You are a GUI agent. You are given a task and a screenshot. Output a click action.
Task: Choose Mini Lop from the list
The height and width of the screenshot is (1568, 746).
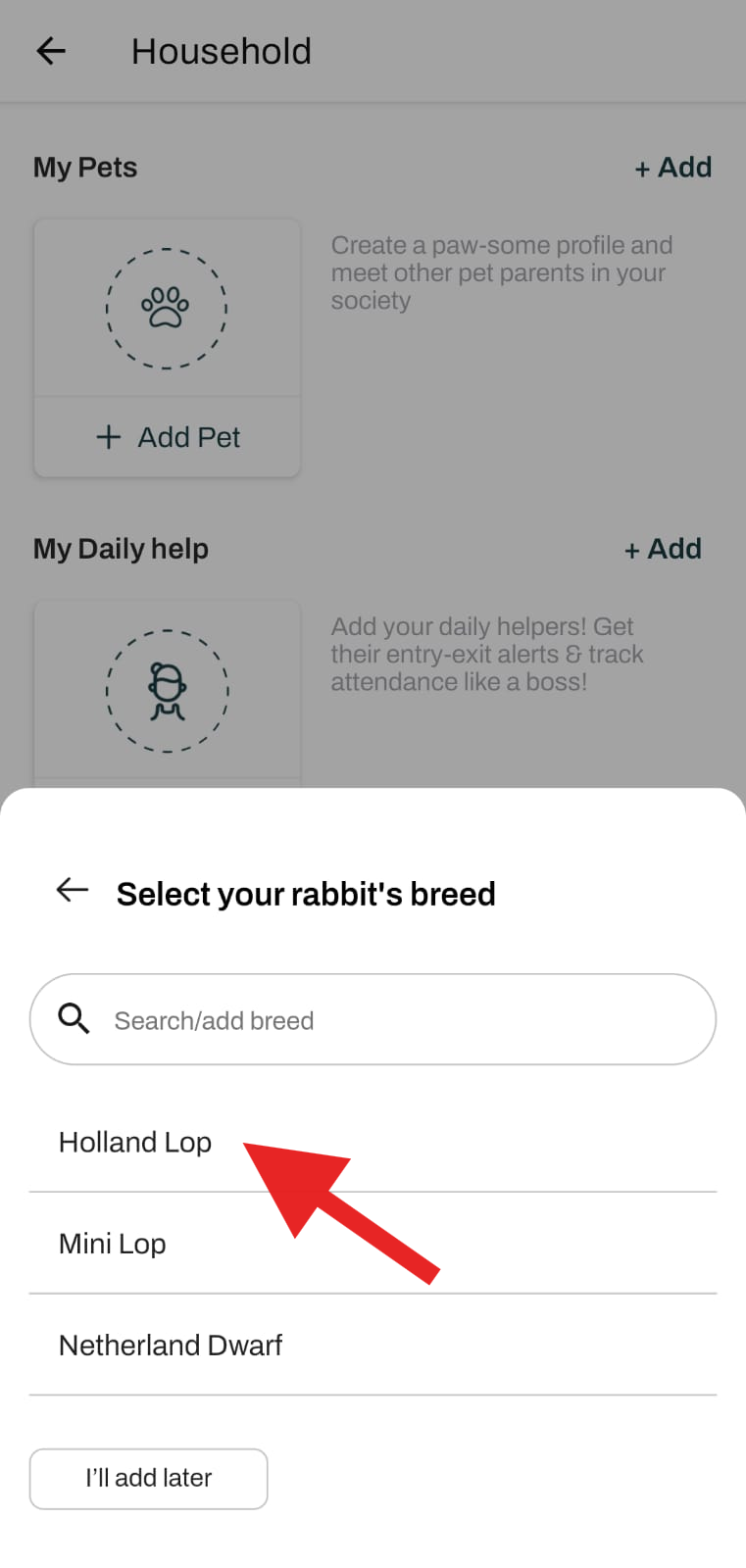(113, 1244)
